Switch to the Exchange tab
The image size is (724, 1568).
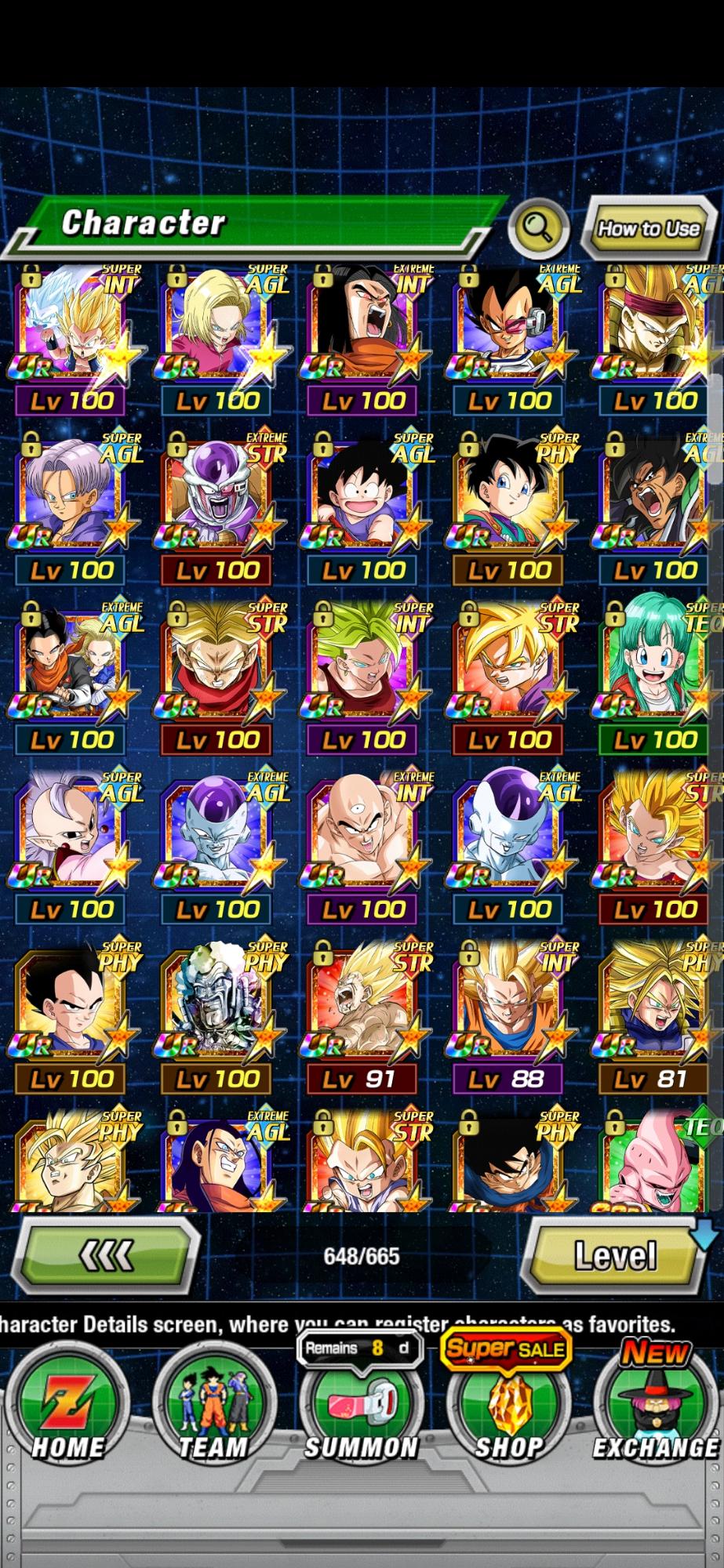pos(655,1411)
